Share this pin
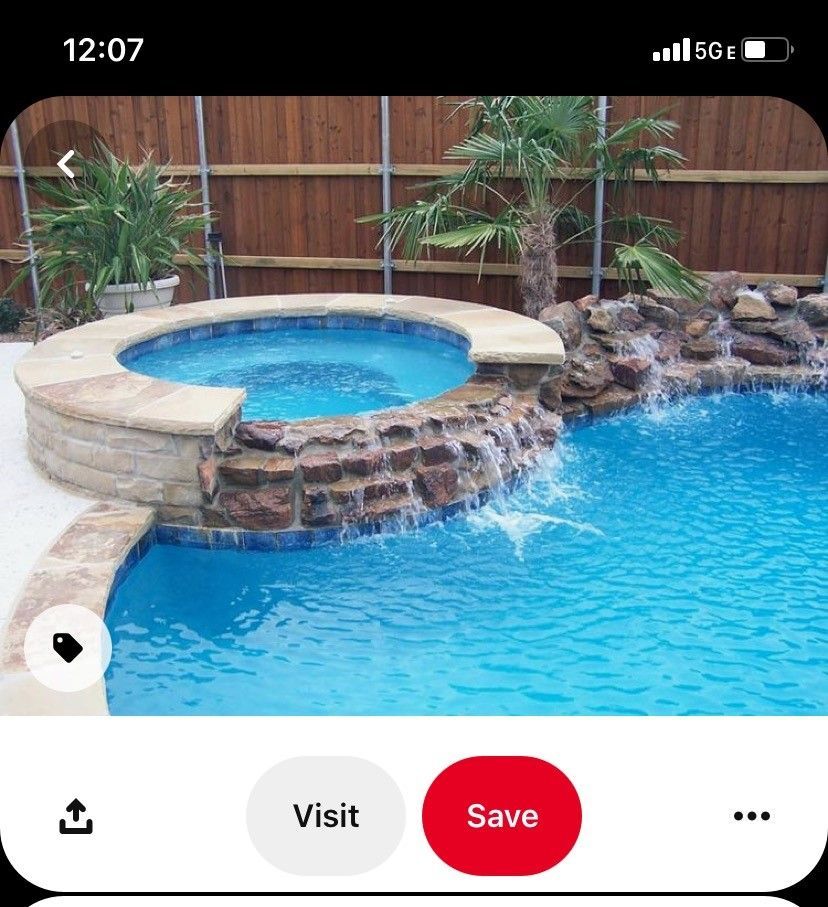This screenshot has height=907, width=828. [x=76, y=816]
